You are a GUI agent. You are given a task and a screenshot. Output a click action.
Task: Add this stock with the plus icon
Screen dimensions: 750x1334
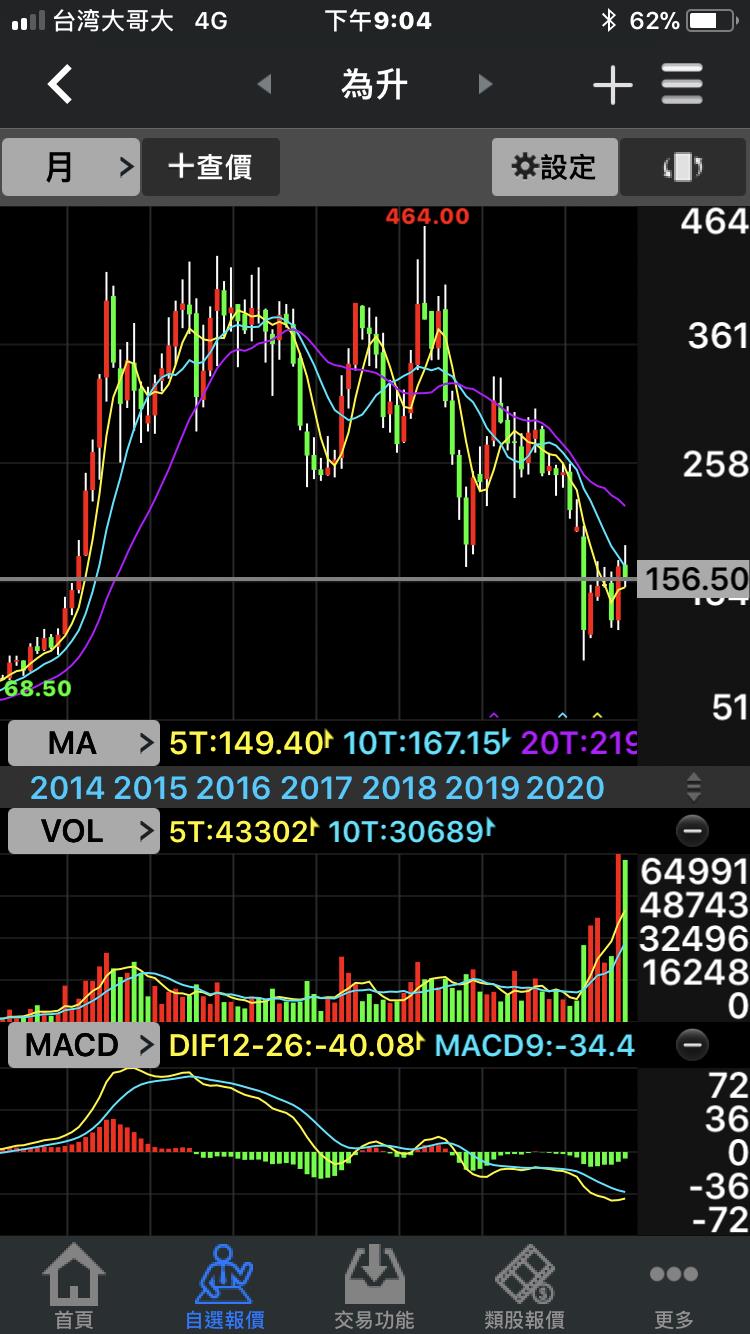pos(612,86)
